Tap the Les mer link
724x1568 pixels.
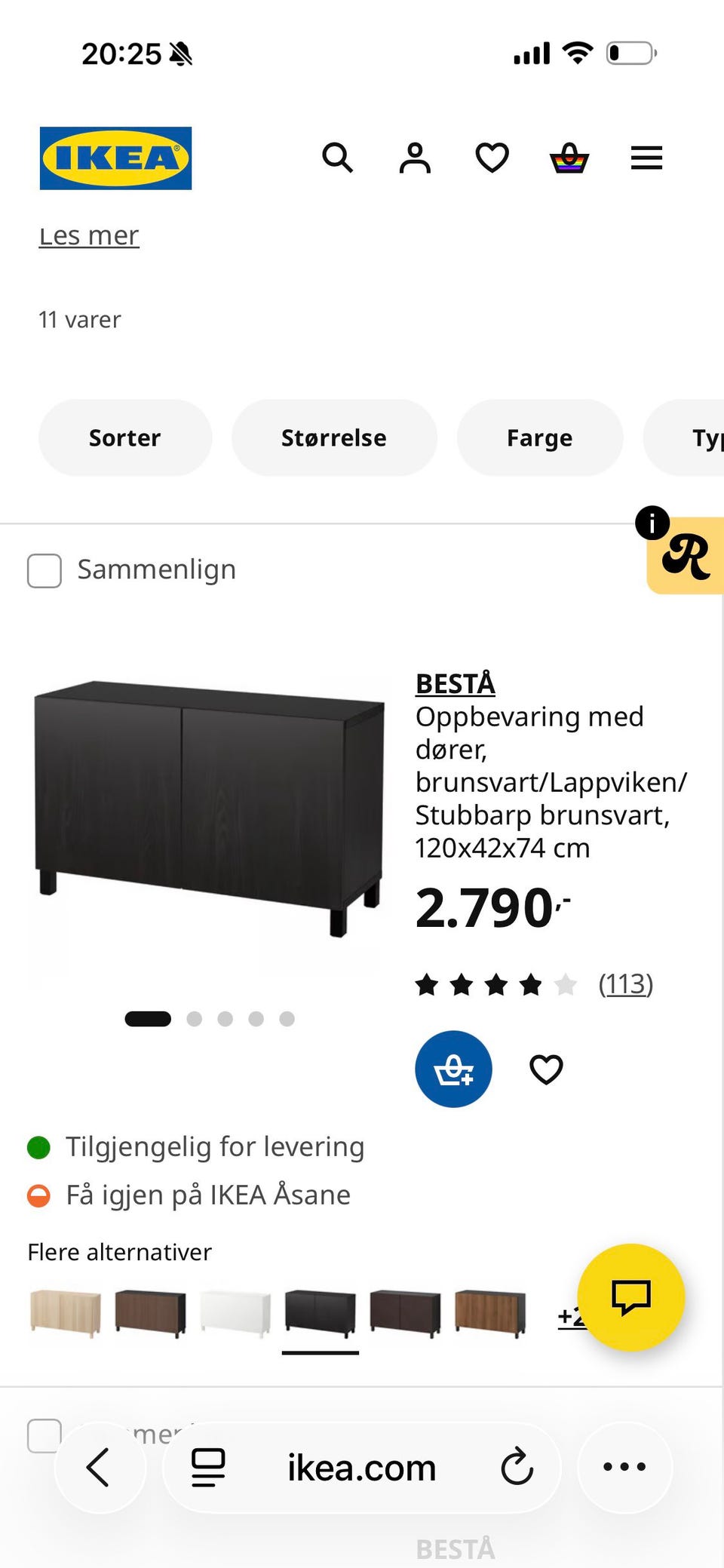coord(89,236)
